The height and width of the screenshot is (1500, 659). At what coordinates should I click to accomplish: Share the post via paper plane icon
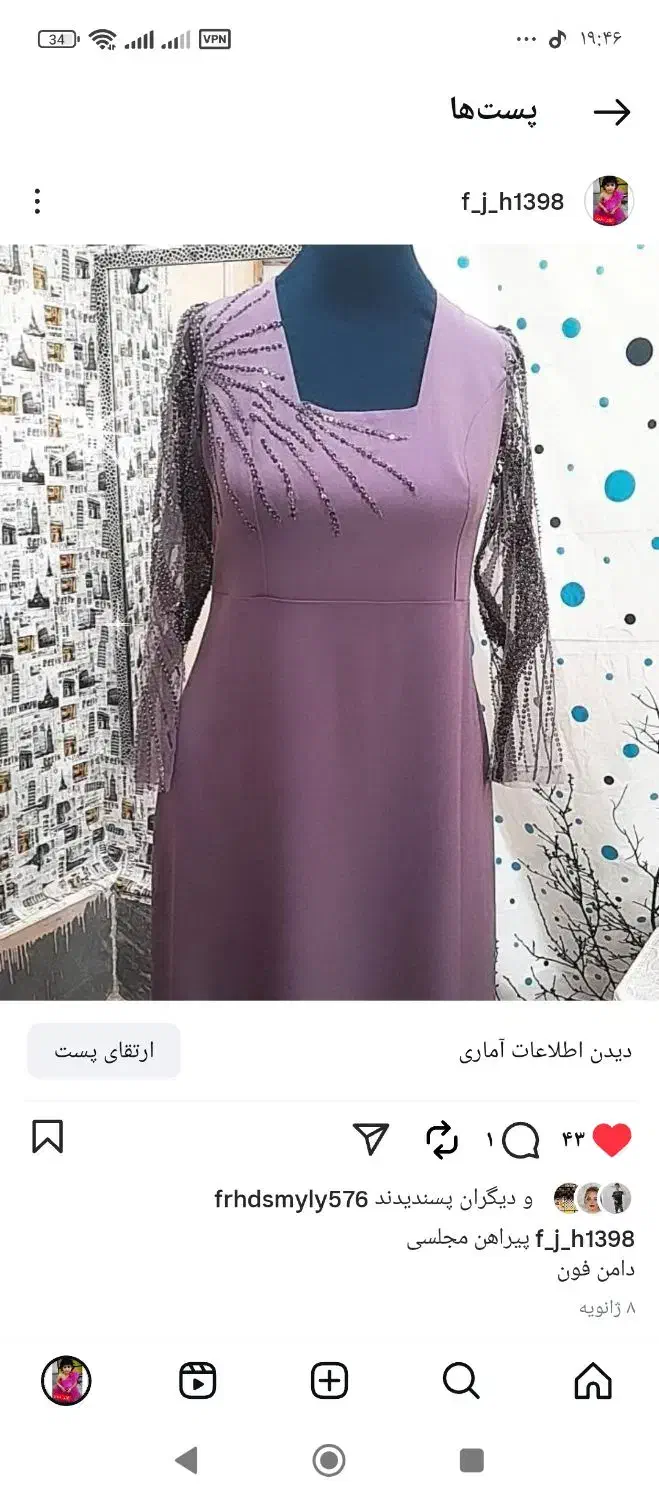tap(371, 1139)
